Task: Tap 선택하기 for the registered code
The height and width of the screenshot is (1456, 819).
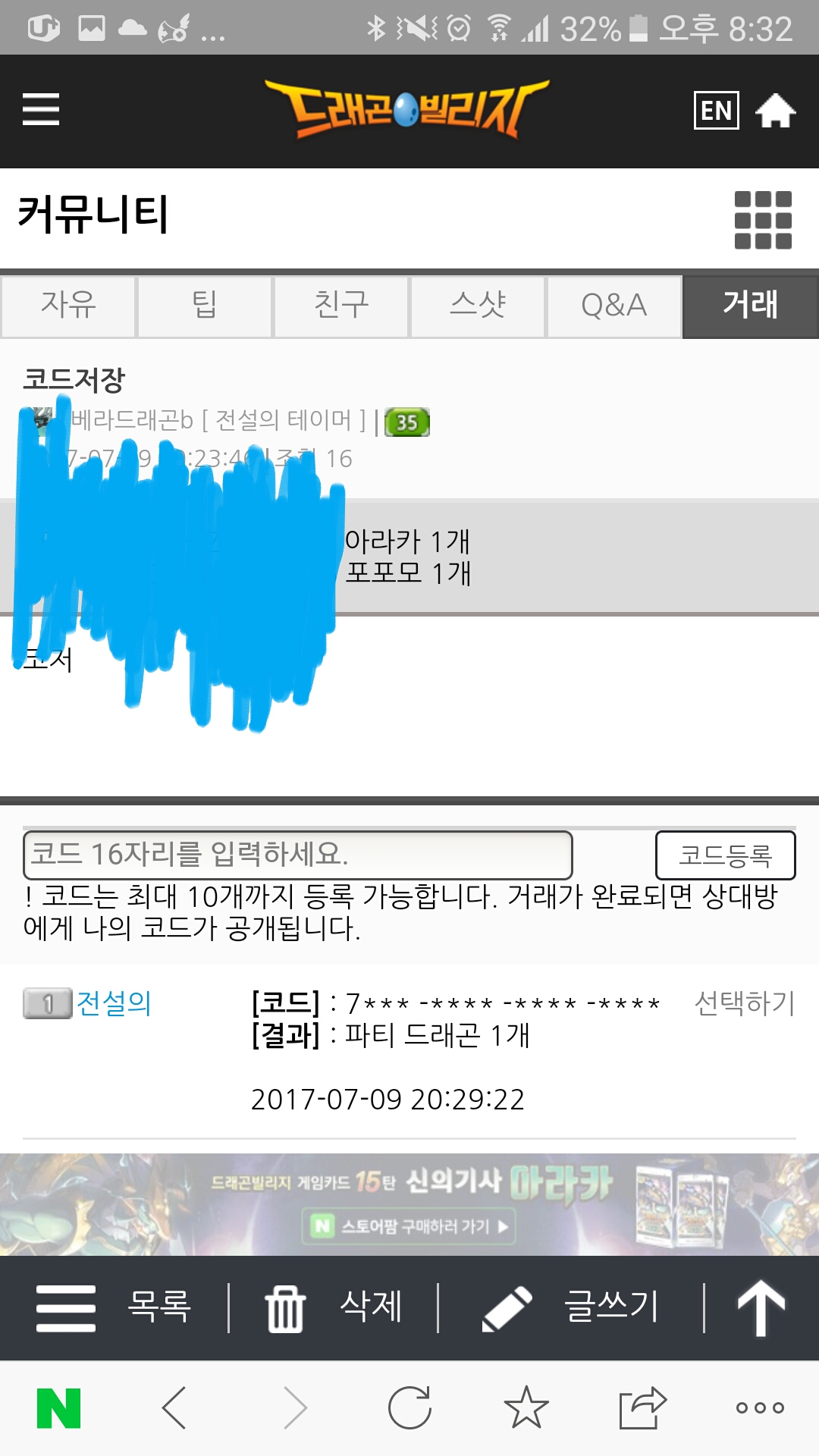Action: (745, 1003)
